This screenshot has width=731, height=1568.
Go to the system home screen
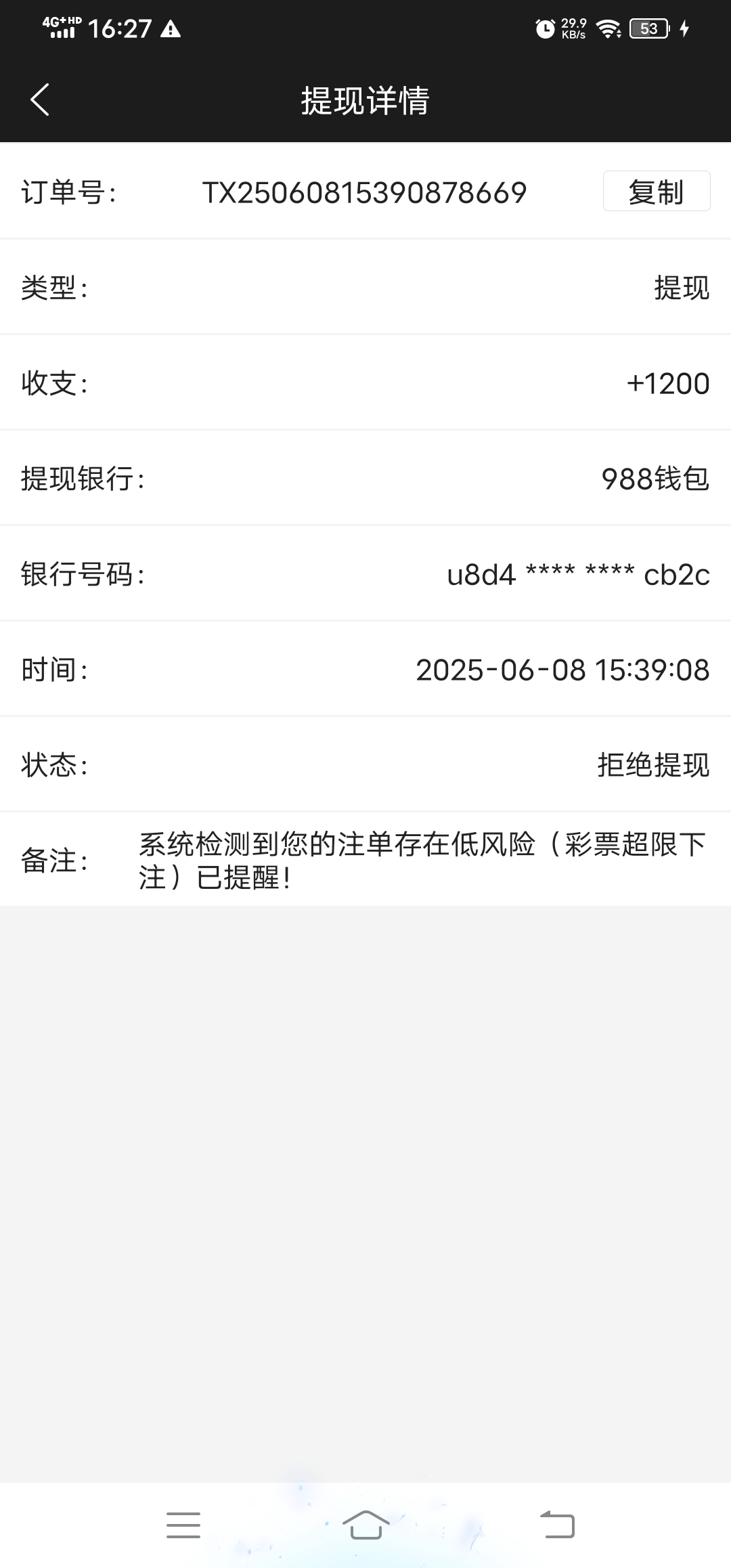pos(366,1525)
